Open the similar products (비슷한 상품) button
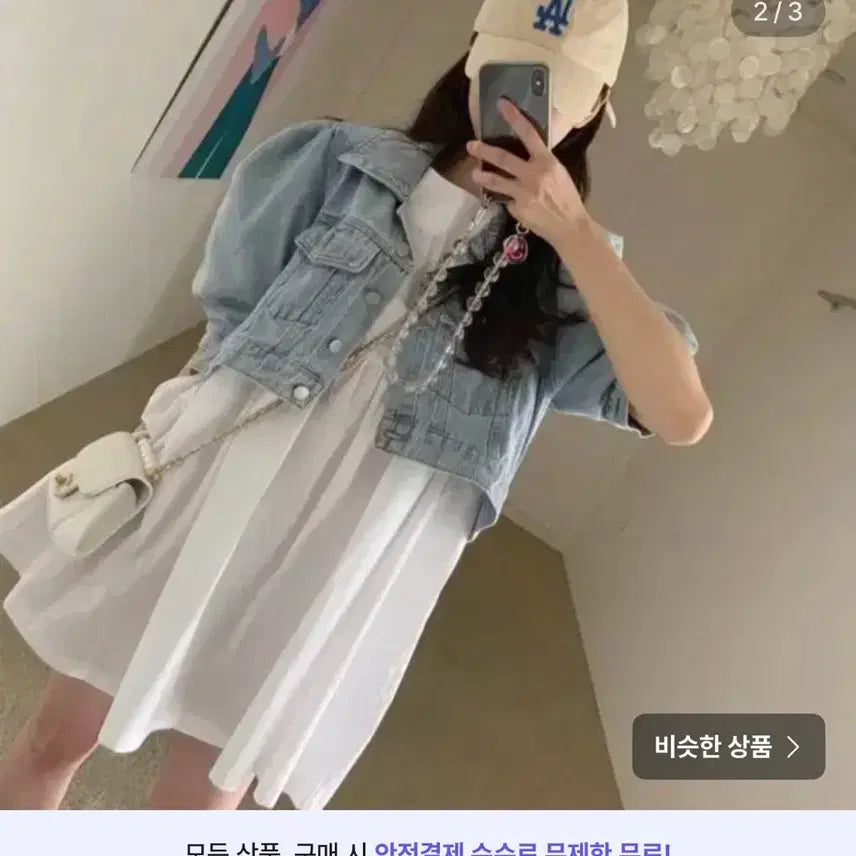Image resolution: width=856 pixels, height=856 pixels. click(728, 746)
